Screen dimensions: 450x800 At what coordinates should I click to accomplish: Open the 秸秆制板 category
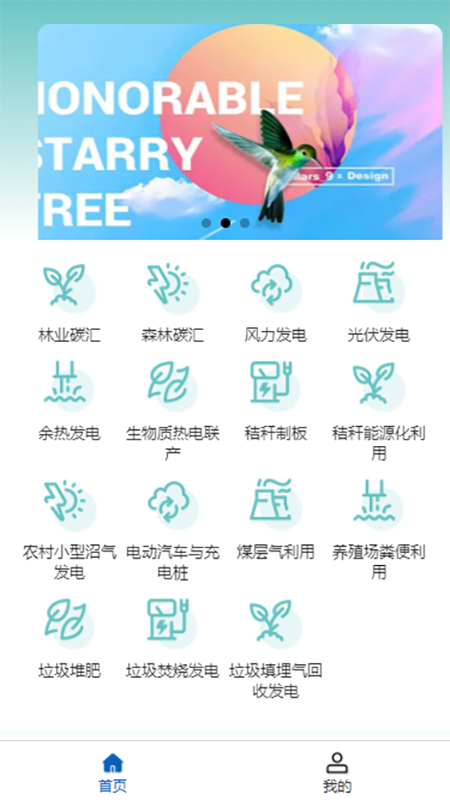click(x=276, y=402)
